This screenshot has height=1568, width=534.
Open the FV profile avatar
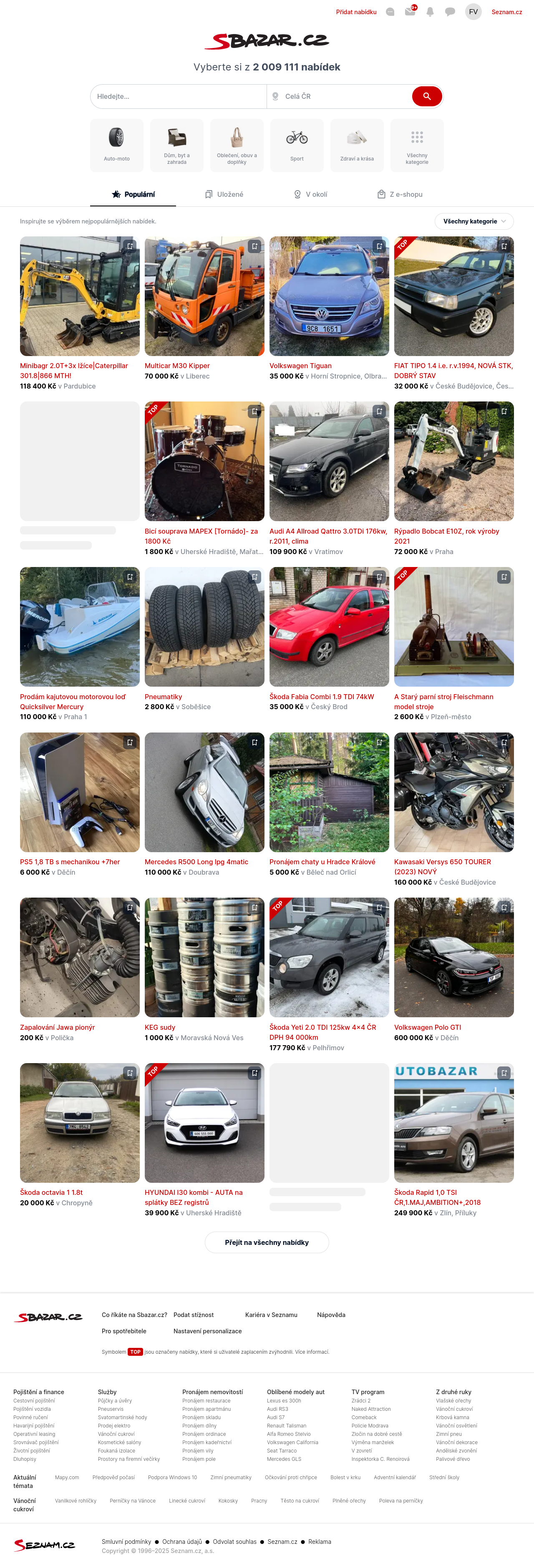click(x=473, y=12)
